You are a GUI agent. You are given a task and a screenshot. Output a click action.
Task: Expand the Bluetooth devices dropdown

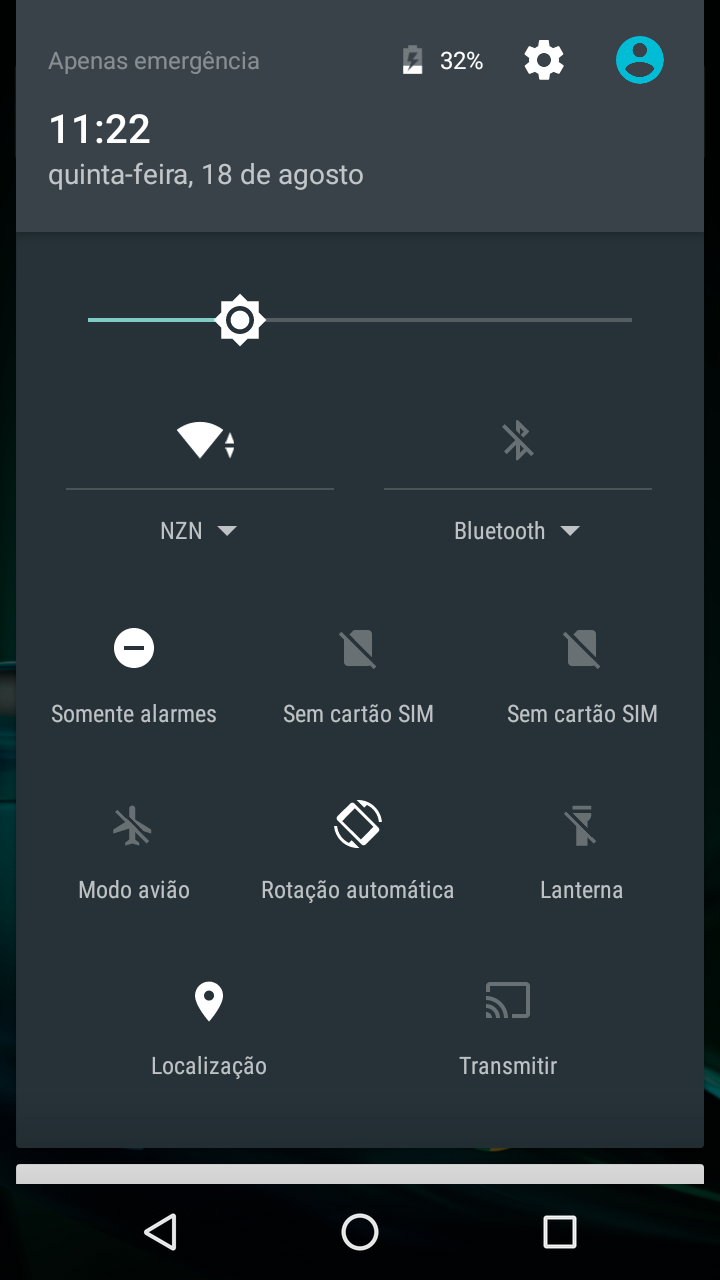coord(517,530)
